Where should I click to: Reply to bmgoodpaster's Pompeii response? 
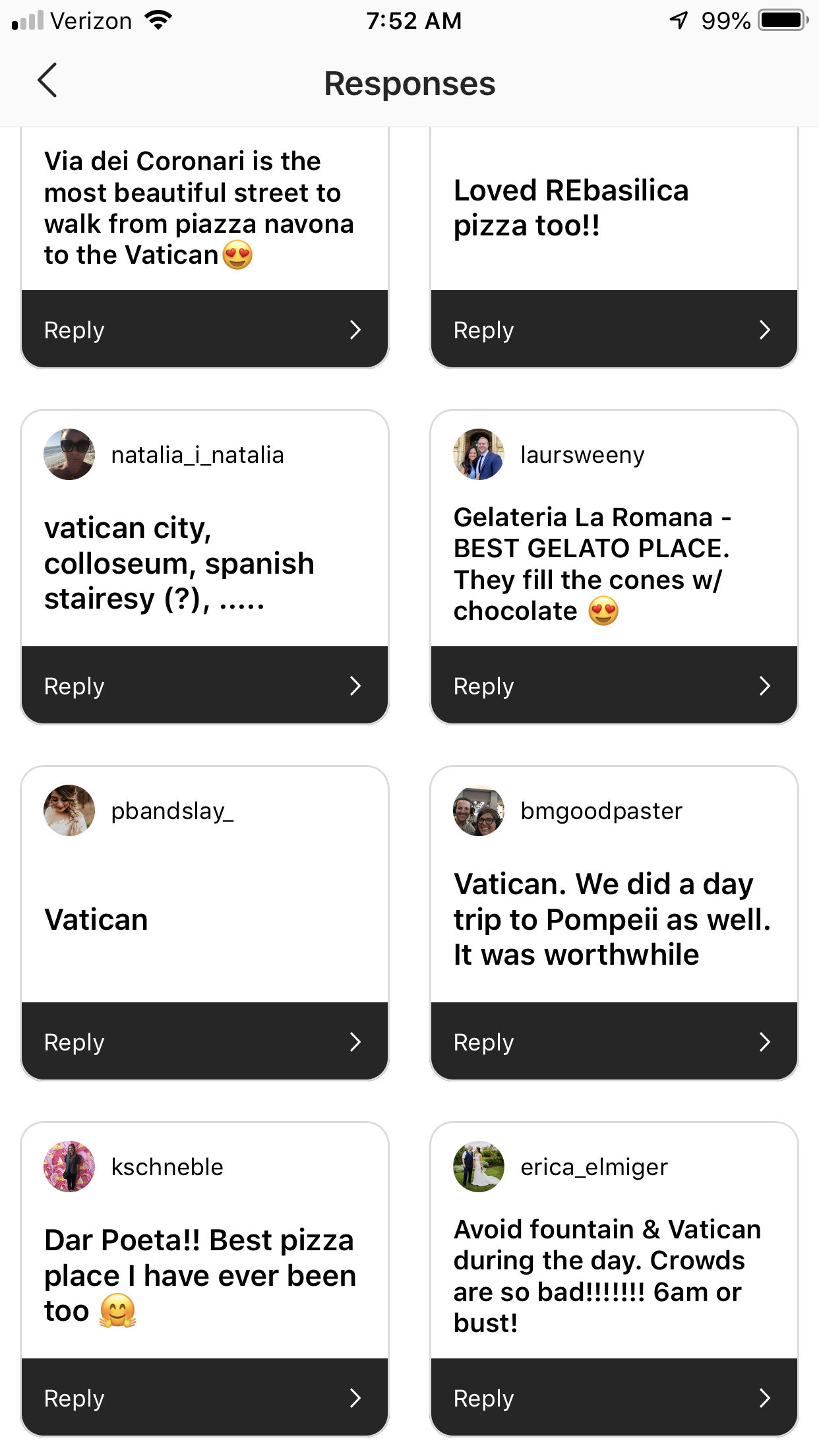point(613,1041)
